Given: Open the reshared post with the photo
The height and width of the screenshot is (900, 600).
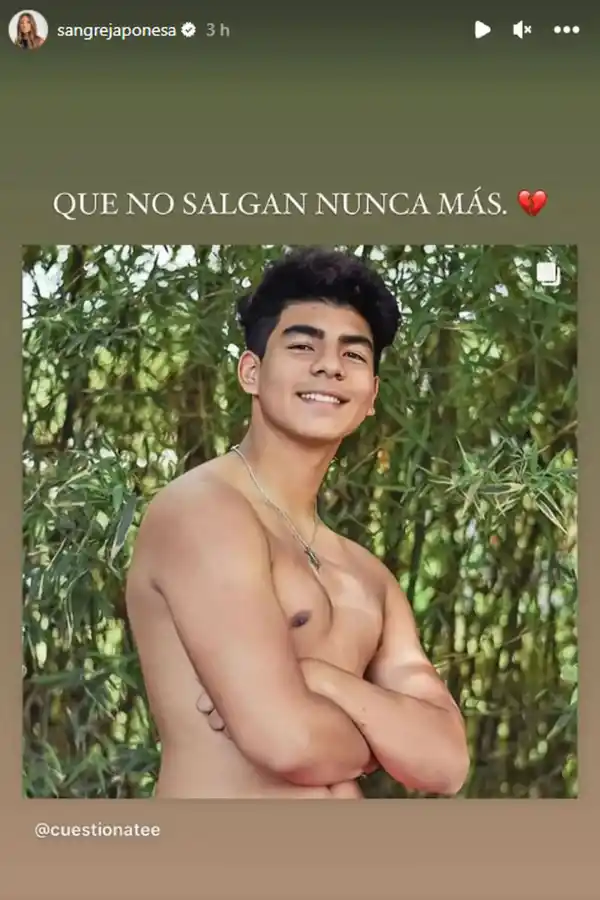Looking at the screenshot, I should [300, 520].
